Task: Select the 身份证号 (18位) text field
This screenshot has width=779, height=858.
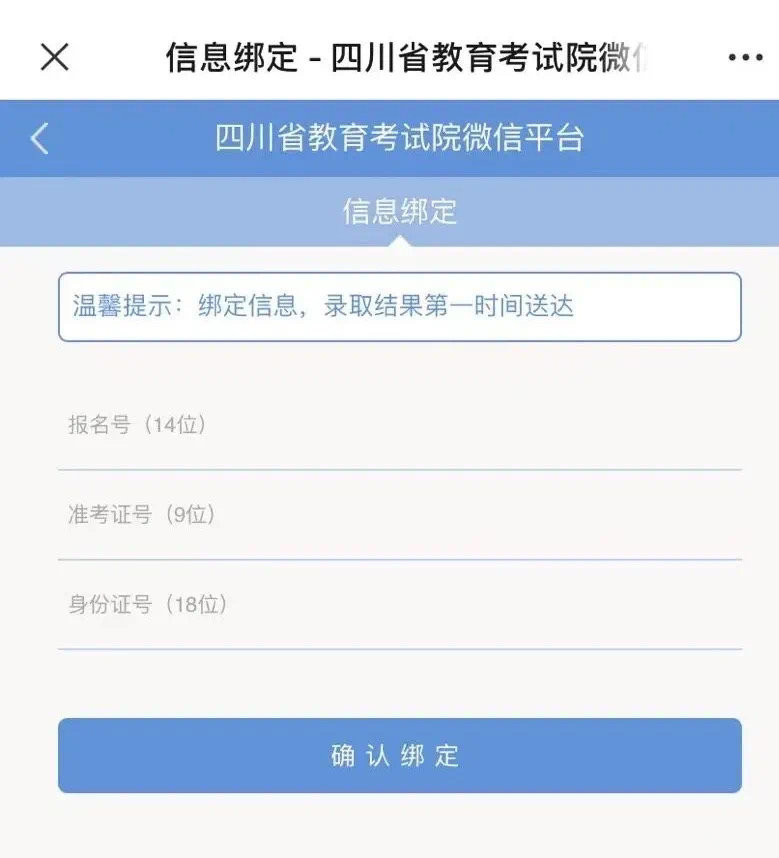Action: coord(399,606)
